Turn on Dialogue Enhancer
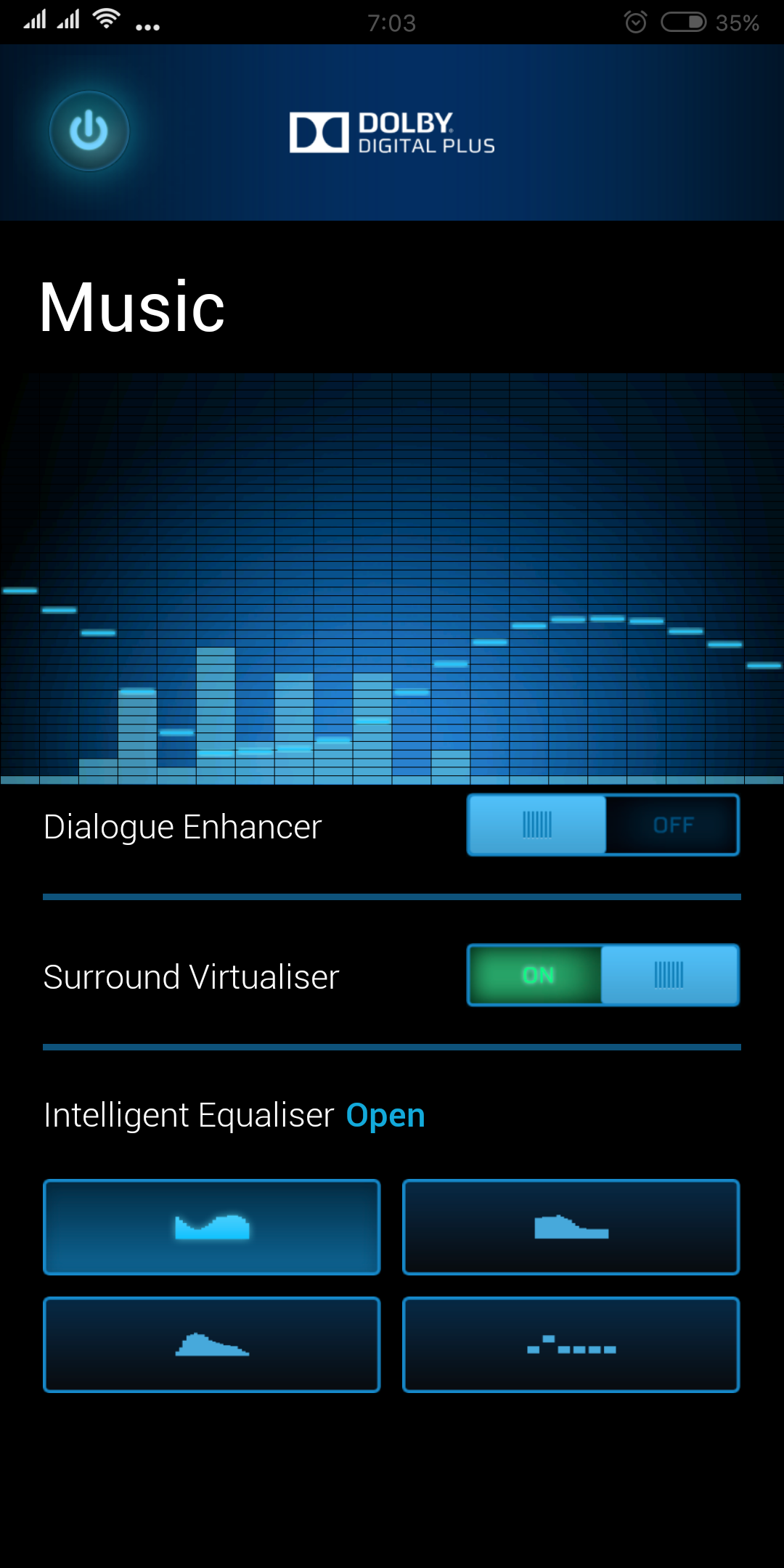Viewport: 784px width, 1568px height. (x=603, y=825)
